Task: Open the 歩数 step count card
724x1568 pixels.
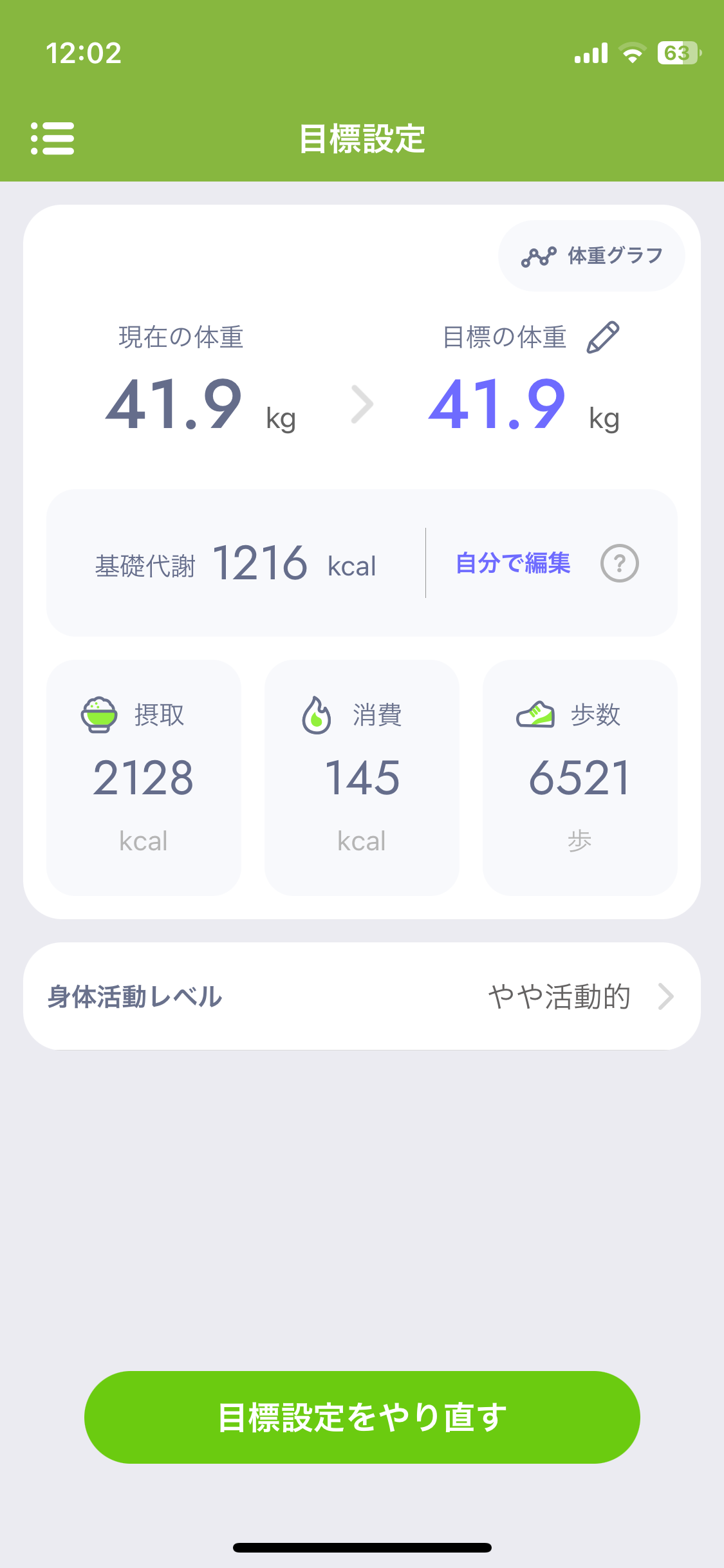Action: [x=580, y=778]
